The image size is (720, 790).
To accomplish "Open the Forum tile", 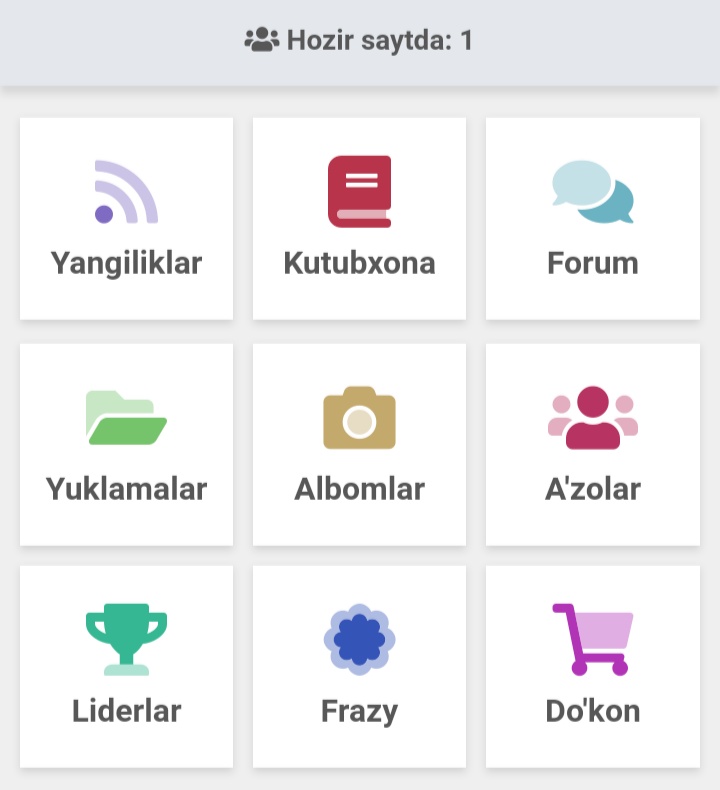I will pyautogui.click(x=592, y=219).
